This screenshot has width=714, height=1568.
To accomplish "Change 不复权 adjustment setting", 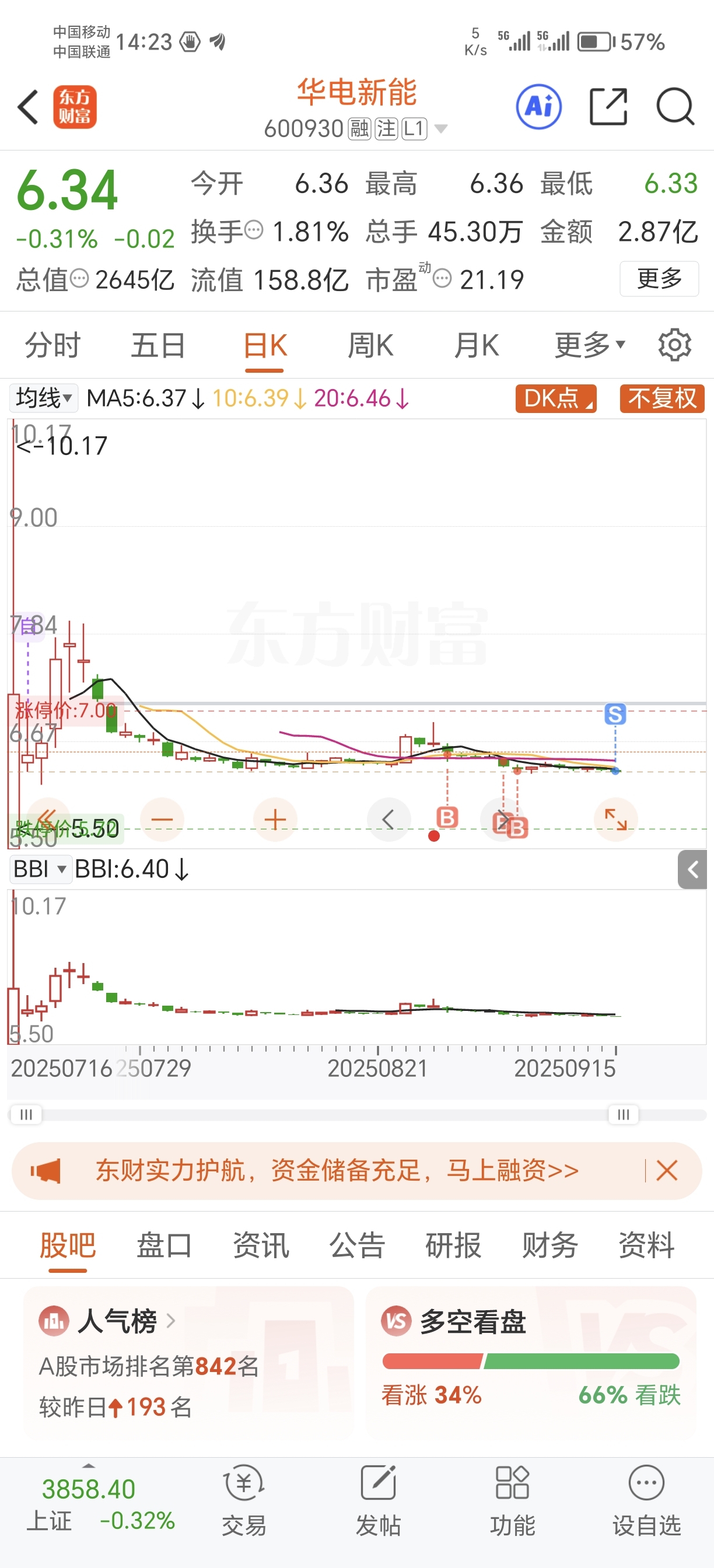I will pyautogui.click(x=661, y=398).
